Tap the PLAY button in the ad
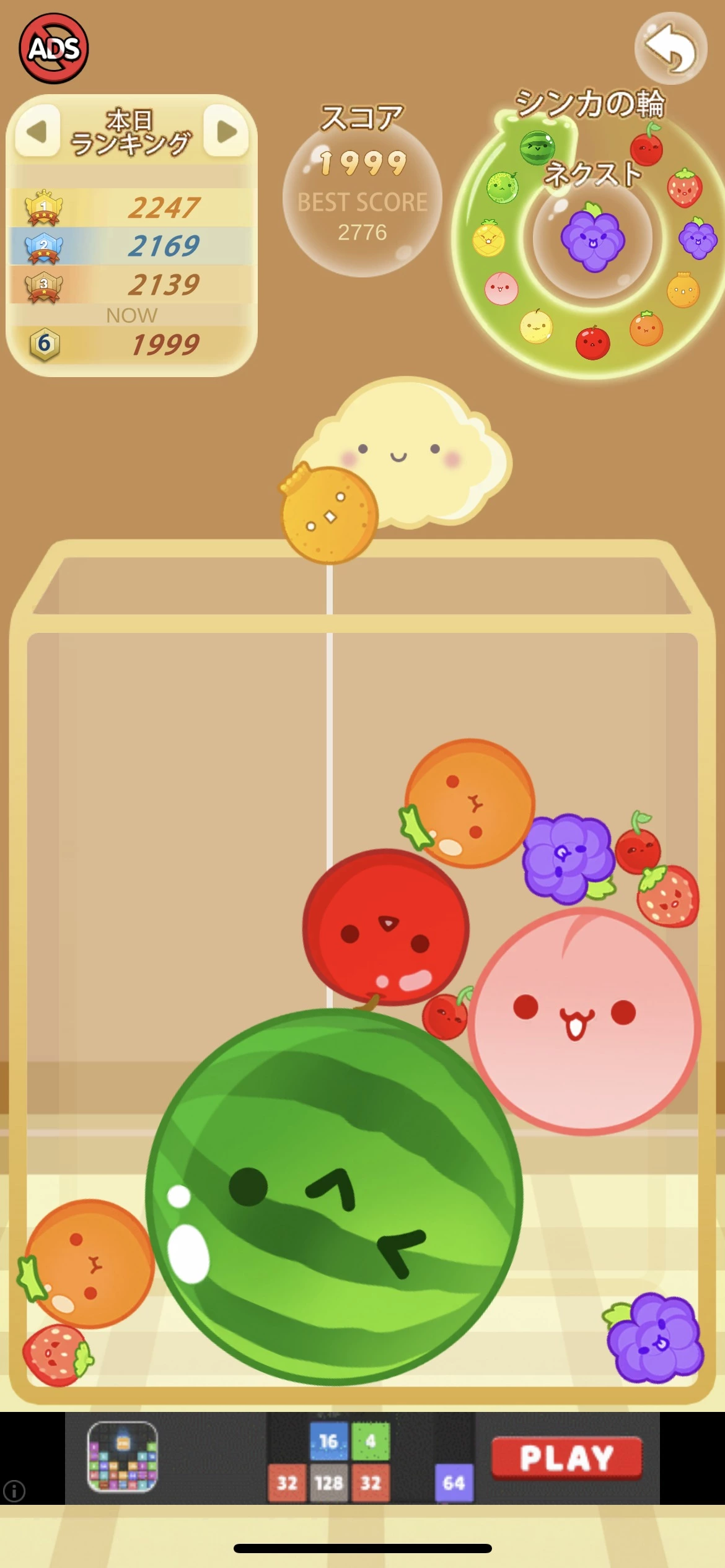The height and width of the screenshot is (1568, 725). [x=566, y=1458]
